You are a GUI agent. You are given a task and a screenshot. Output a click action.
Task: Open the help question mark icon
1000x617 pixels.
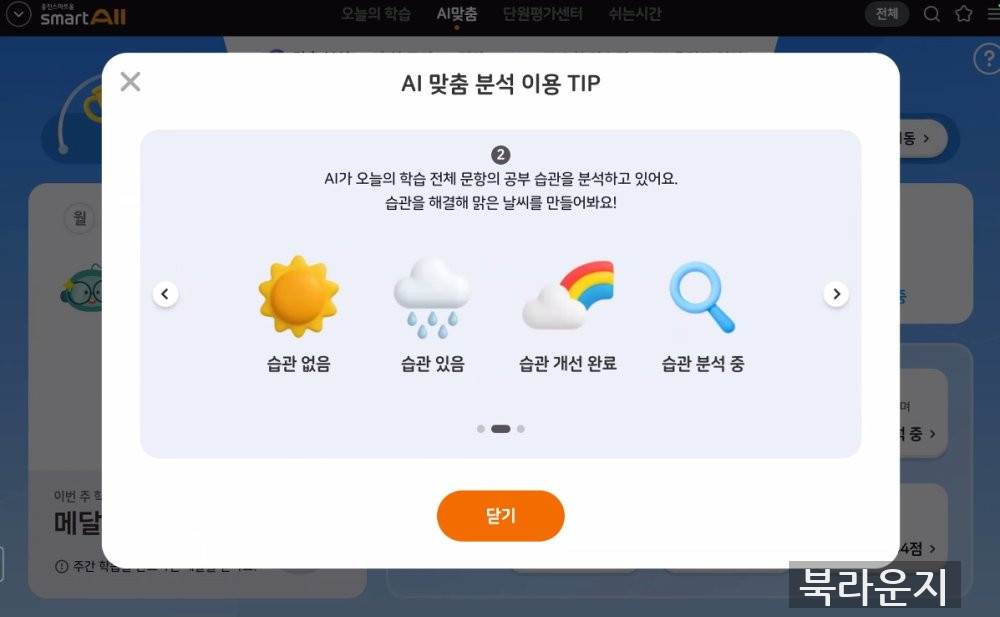click(x=986, y=59)
